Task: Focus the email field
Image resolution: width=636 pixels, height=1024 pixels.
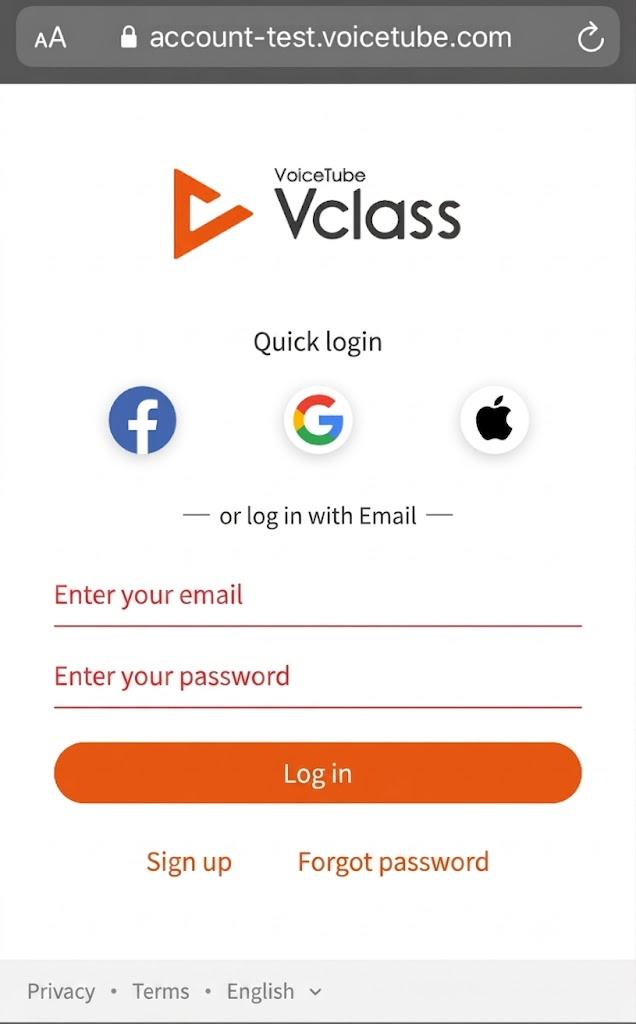Action: (x=317, y=596)
